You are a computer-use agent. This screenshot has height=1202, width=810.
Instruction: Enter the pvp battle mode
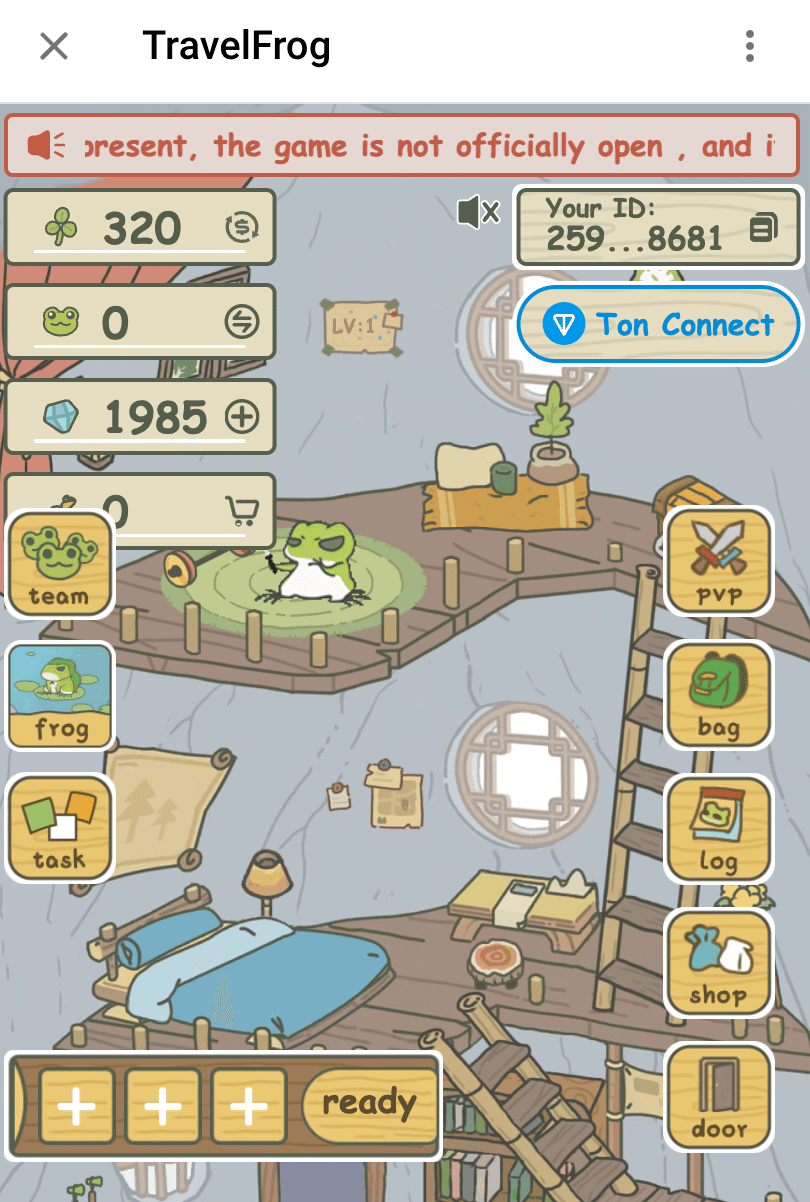click(718, 561)
